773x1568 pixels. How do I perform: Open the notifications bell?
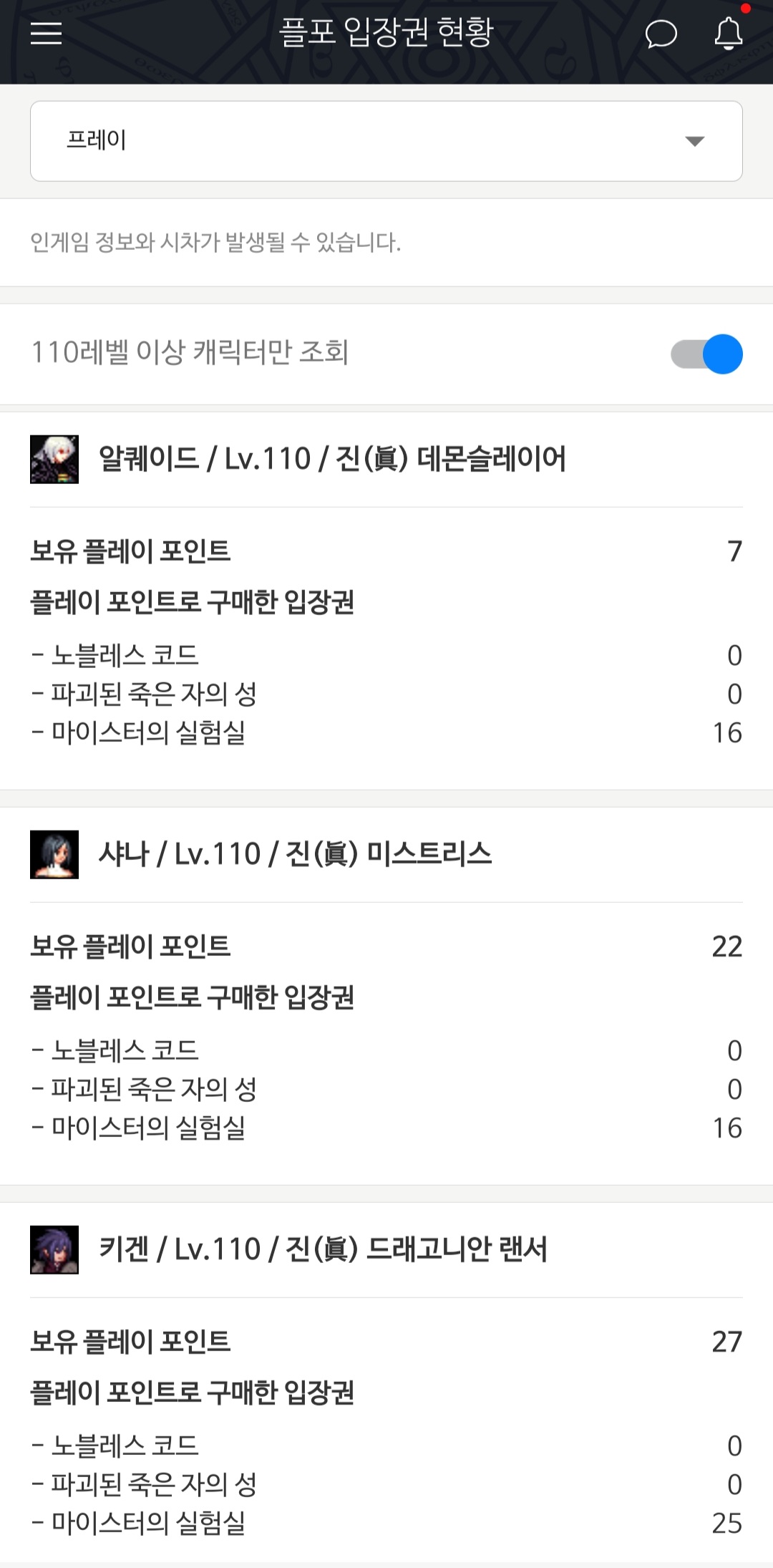pos(729,33)
